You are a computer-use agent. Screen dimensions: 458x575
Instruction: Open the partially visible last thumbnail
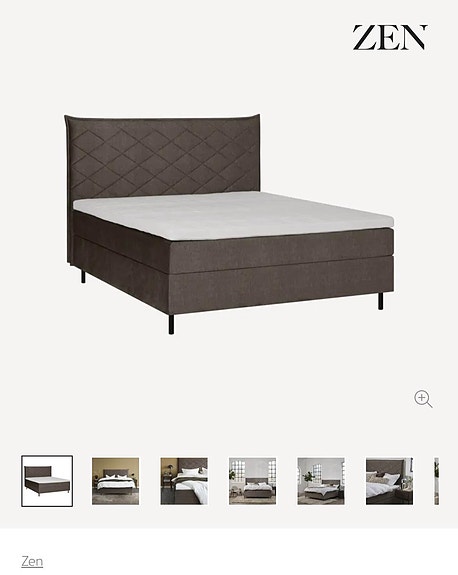click(x=436, y=481)
